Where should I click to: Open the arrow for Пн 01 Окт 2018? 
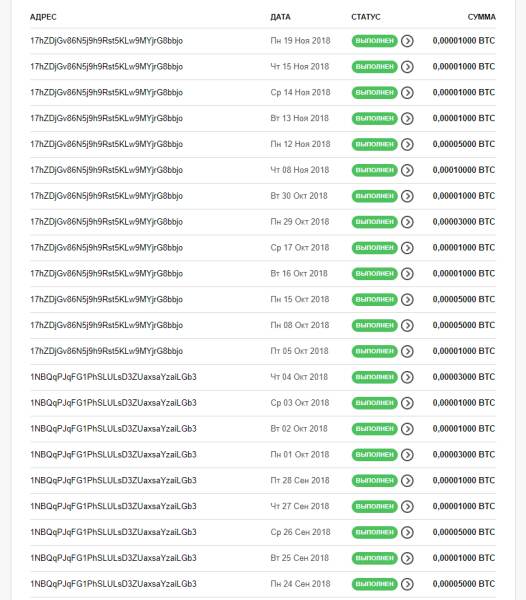coord(407,455)
